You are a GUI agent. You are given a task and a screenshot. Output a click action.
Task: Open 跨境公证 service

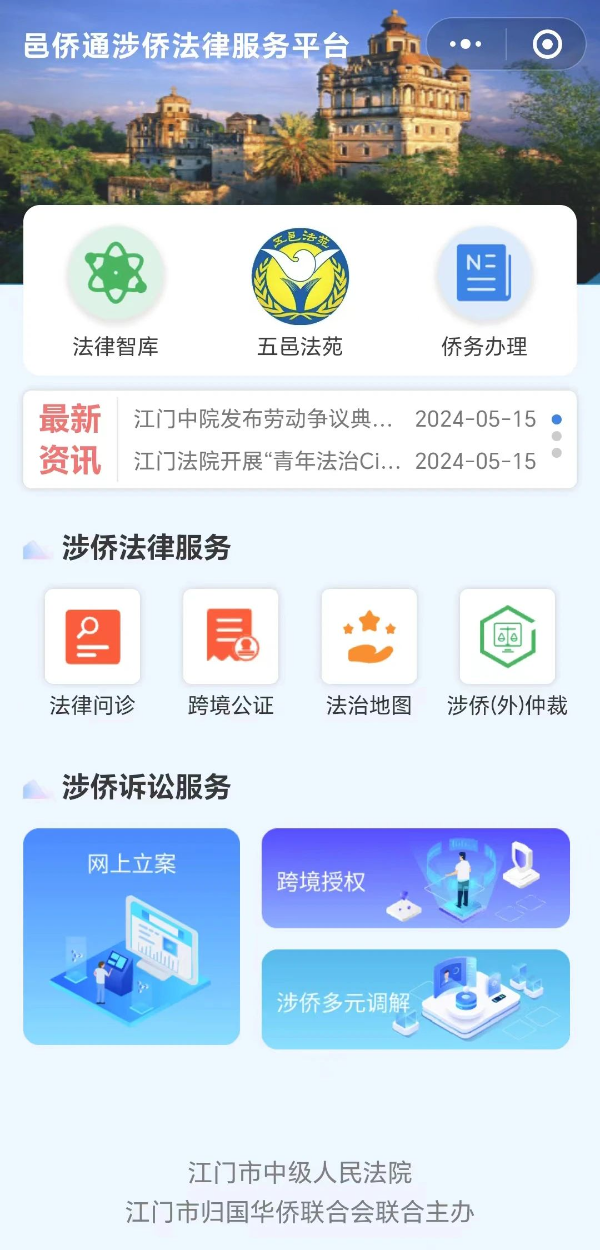click(x=231, y=652)
